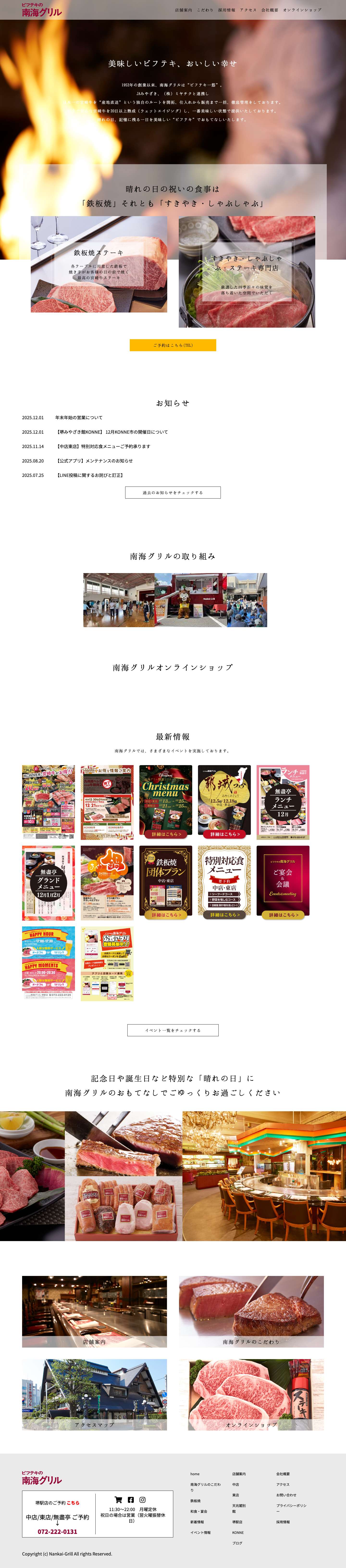Open the Christmas menu event tile
Viewport: 346px width, 1568px height.
pos(165,800)
